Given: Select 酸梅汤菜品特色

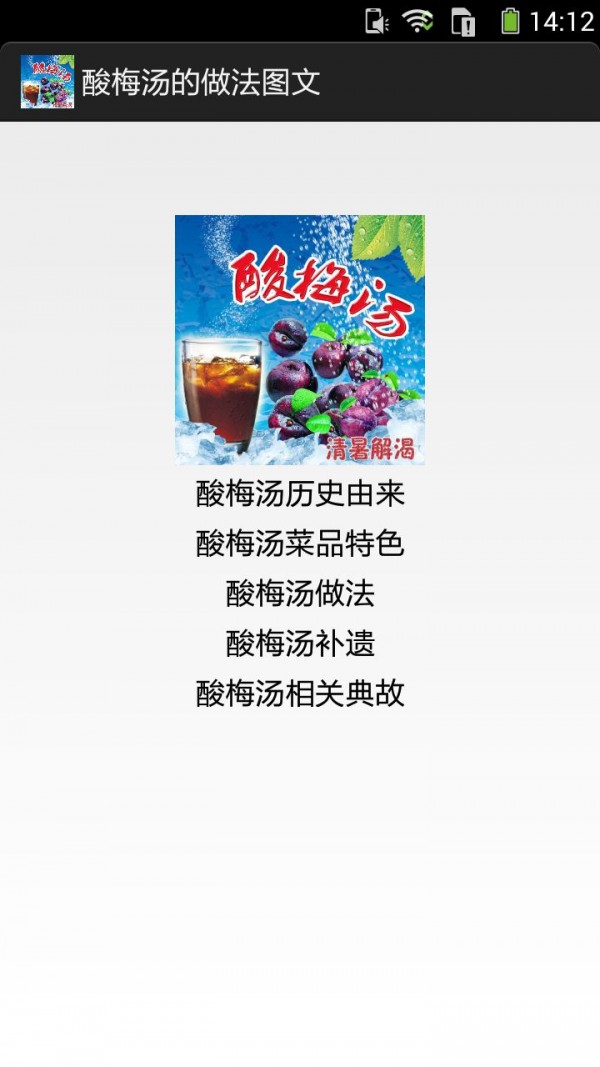Looking at the screenshot, I should (x=300, y=544).
